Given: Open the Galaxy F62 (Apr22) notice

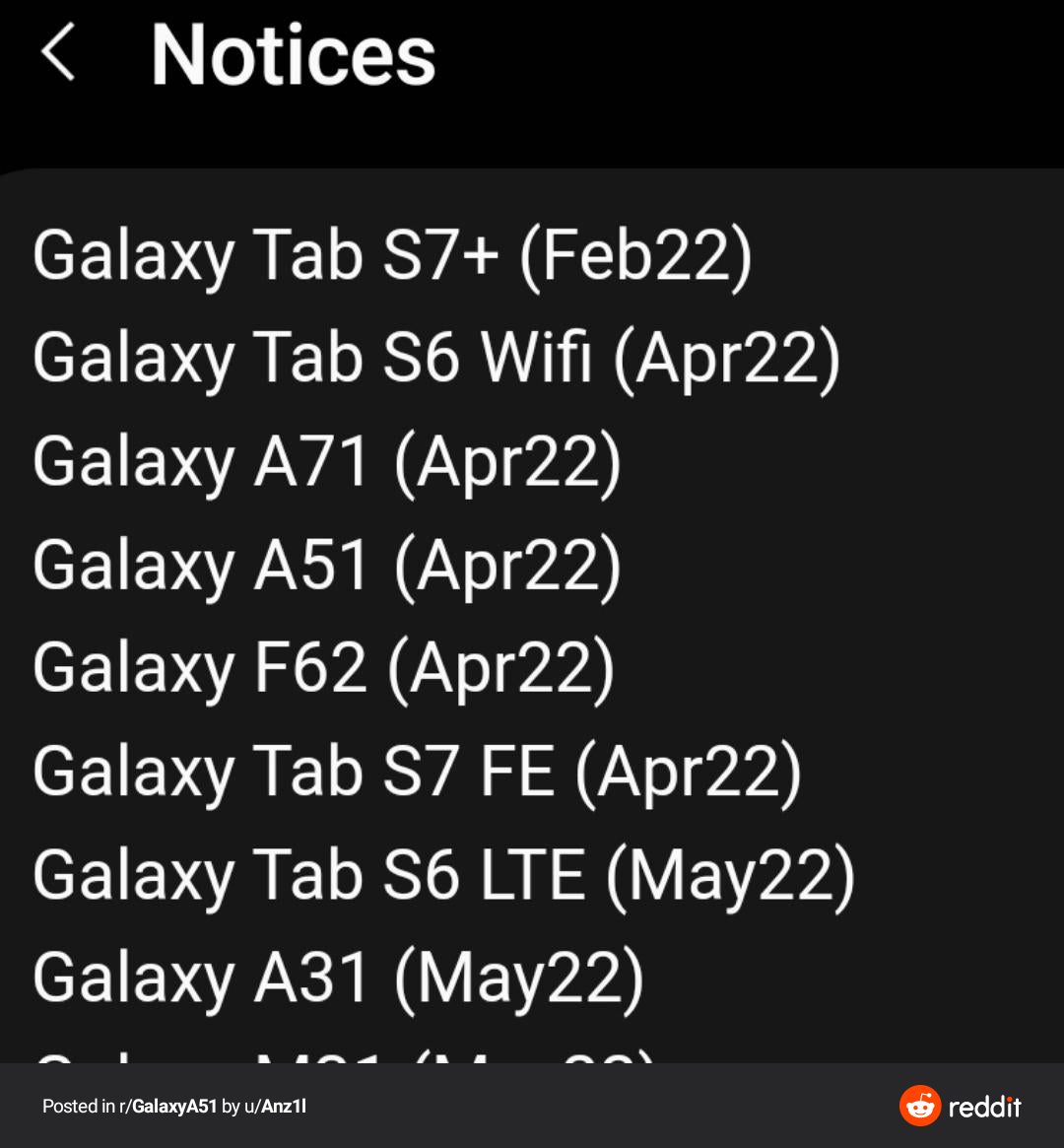Looking at the screenshot, I should (324, 667).
